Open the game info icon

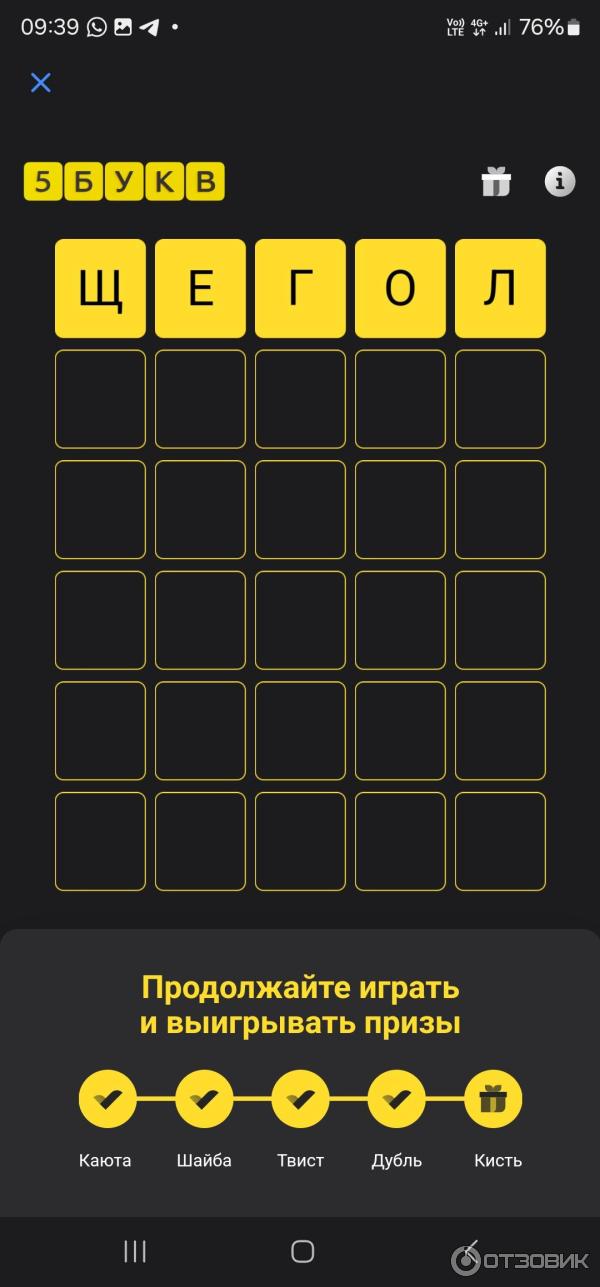click(x=560, y=181)
